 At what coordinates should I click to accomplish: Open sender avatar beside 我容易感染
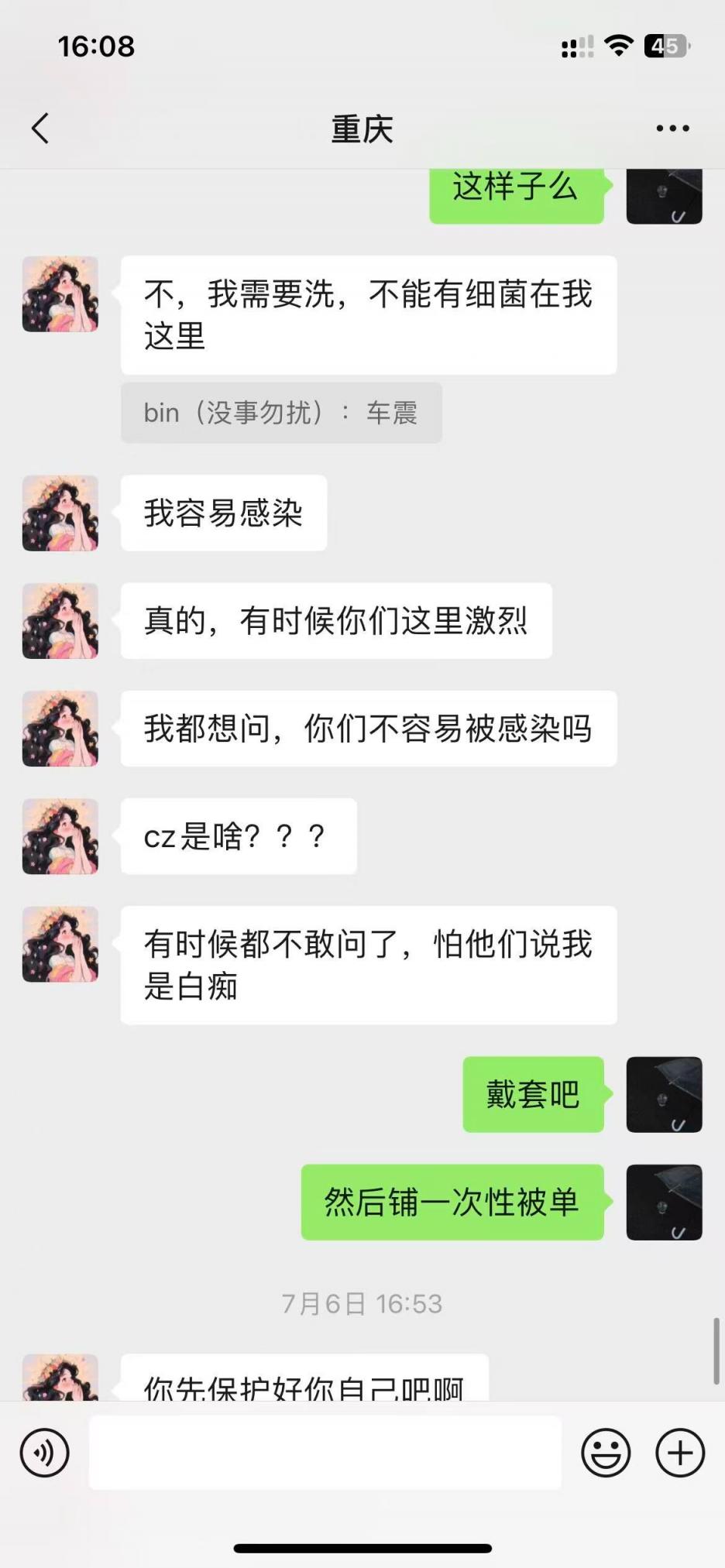[x=60, y=513]
